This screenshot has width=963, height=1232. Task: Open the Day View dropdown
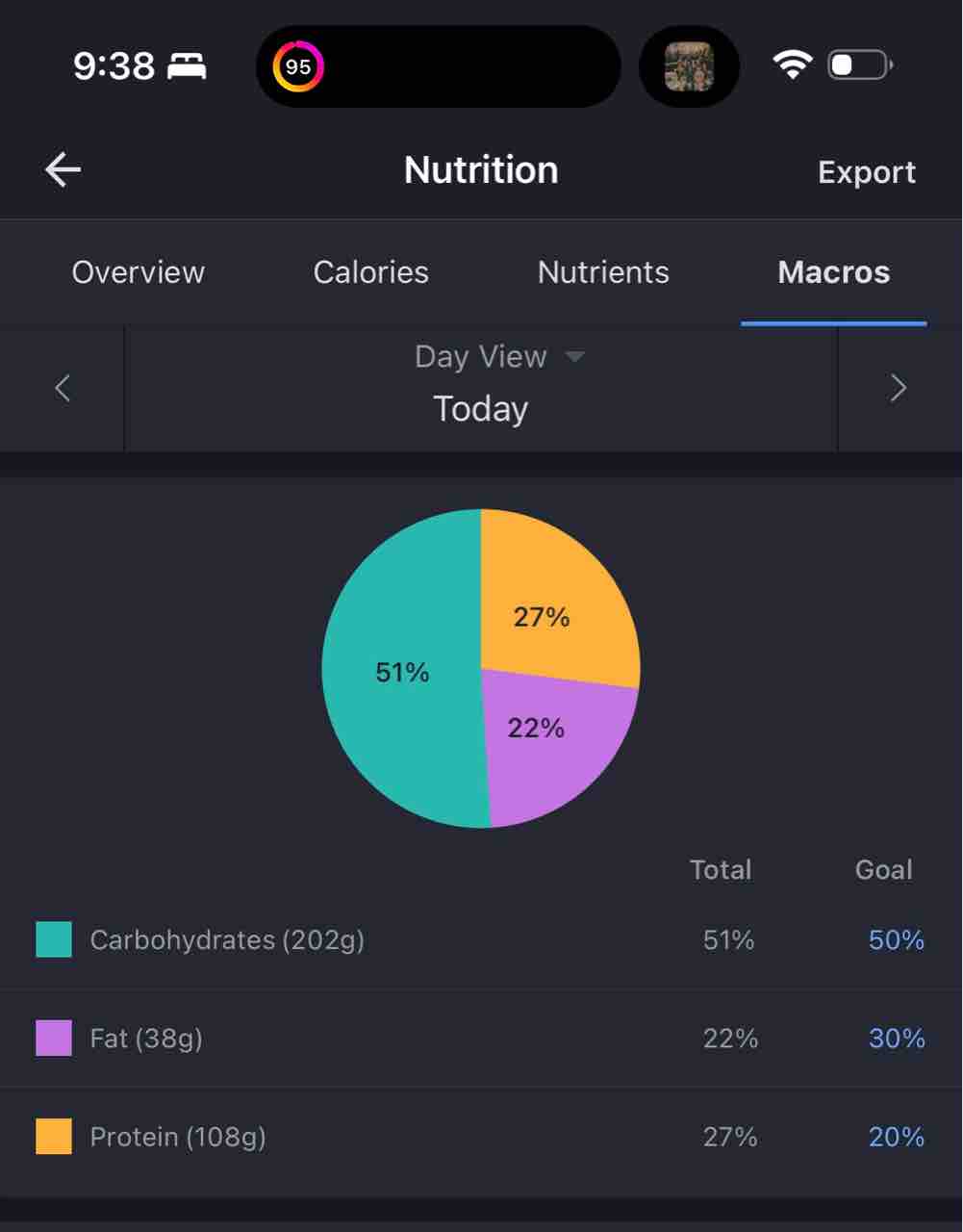tap(499, 357)
